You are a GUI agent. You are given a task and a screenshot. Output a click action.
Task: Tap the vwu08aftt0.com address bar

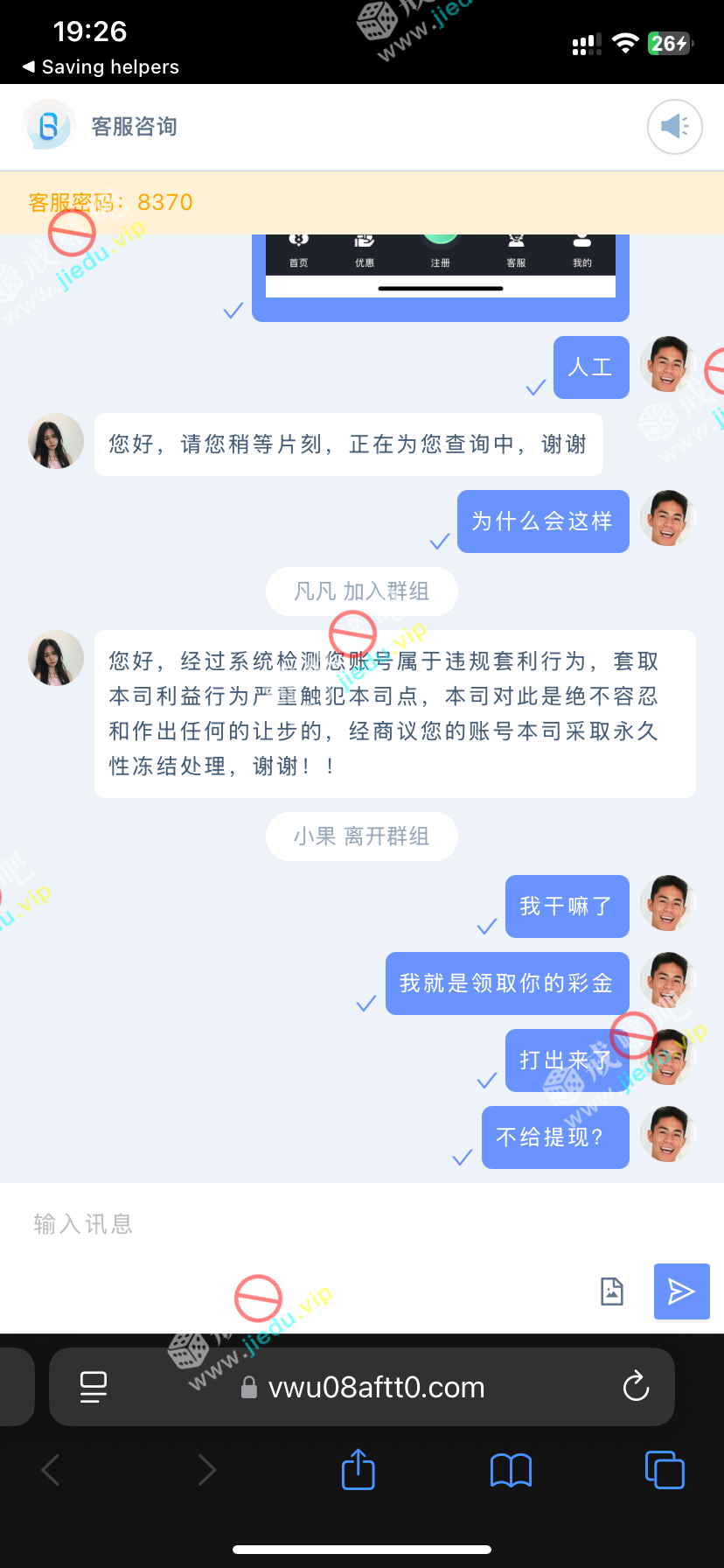coord(376,1387)
